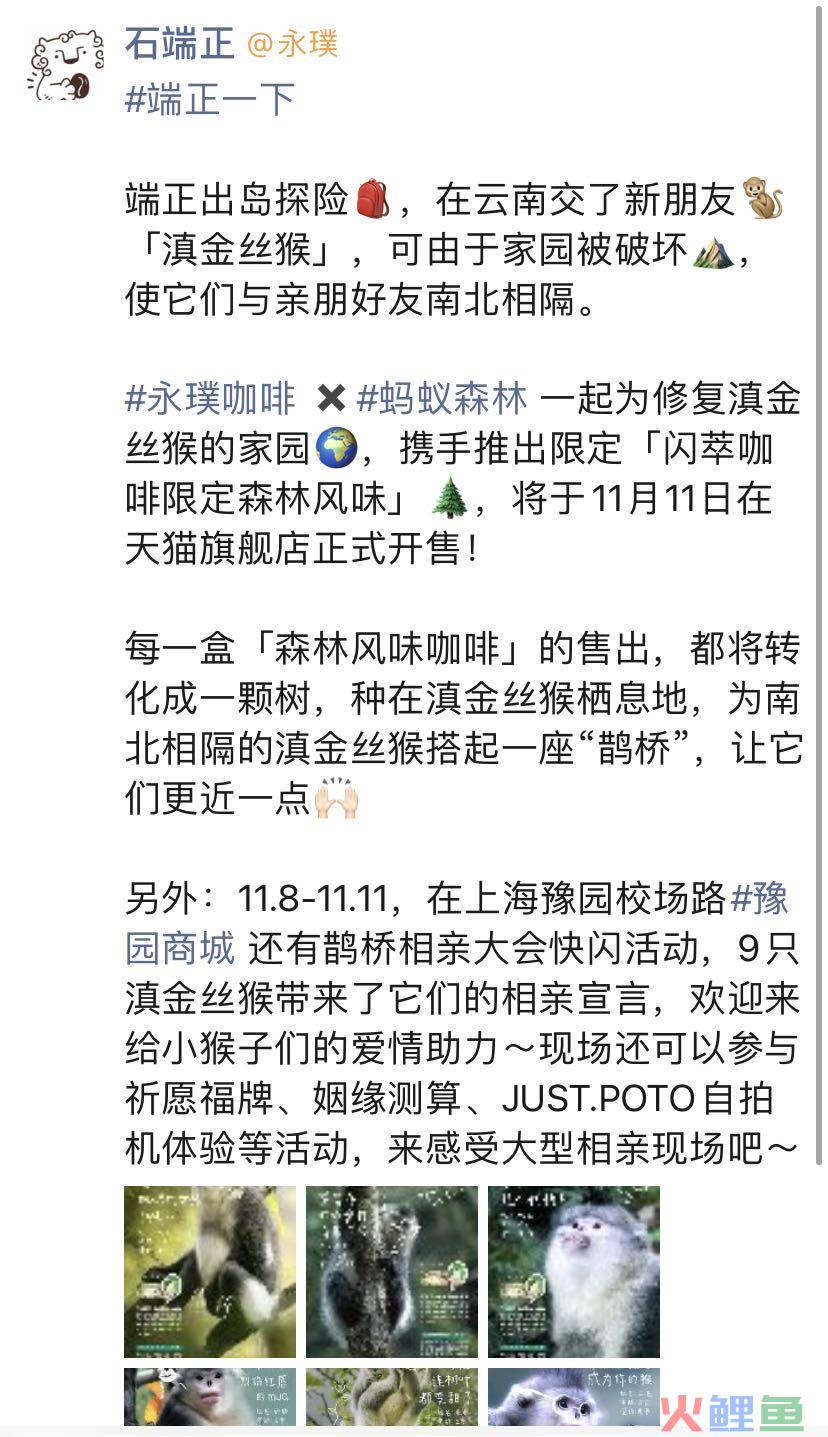
Task: Open the #豫园商城 hashtag link
Action: 180,947
